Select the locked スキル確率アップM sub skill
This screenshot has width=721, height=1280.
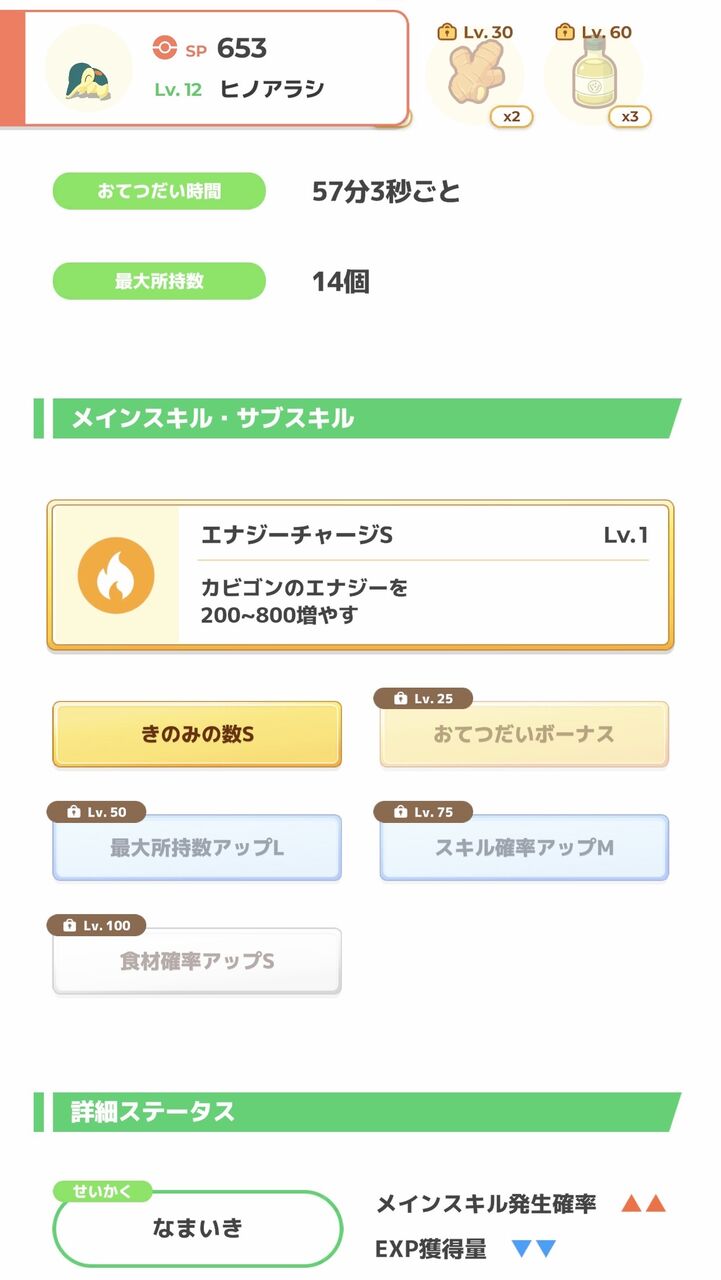(x=524, y=848)
